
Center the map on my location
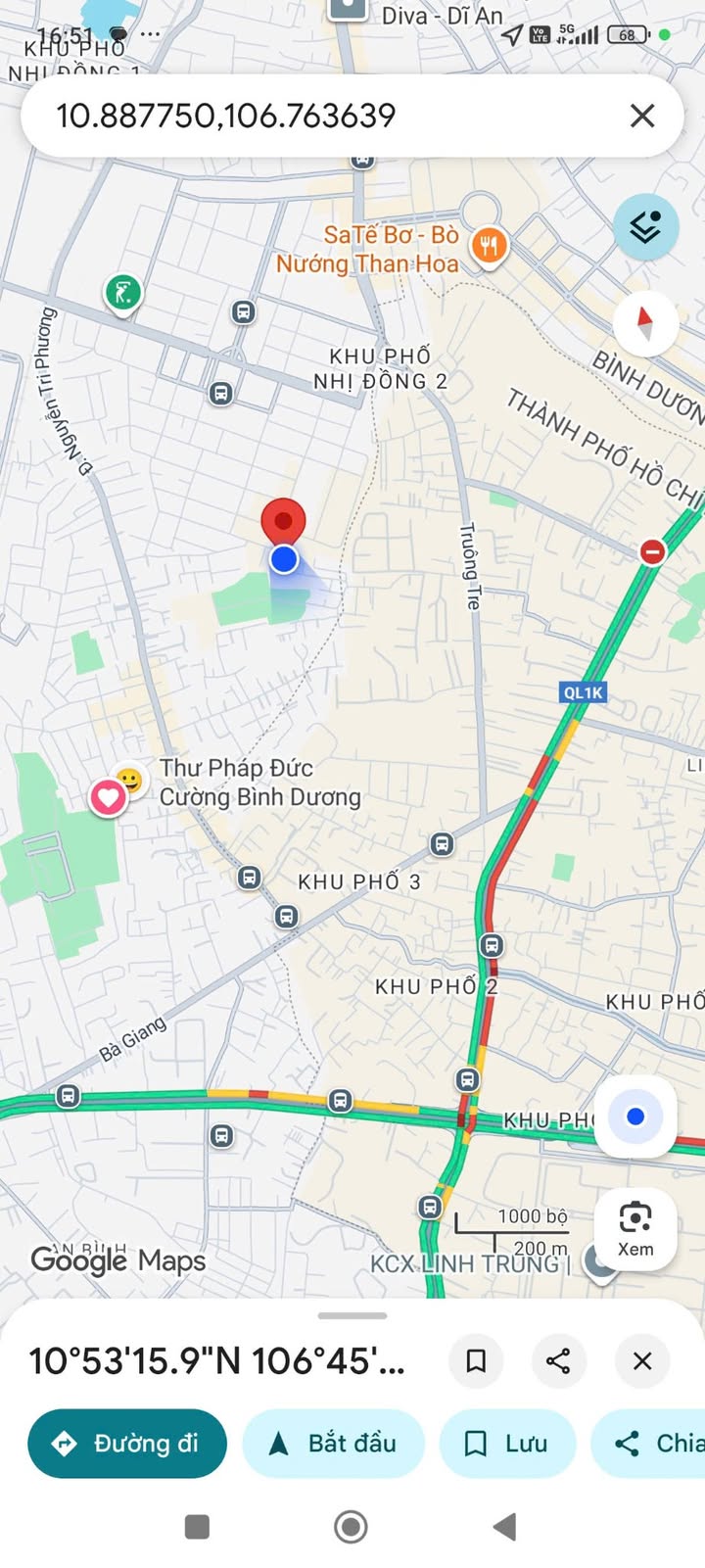click(635, 1117)
